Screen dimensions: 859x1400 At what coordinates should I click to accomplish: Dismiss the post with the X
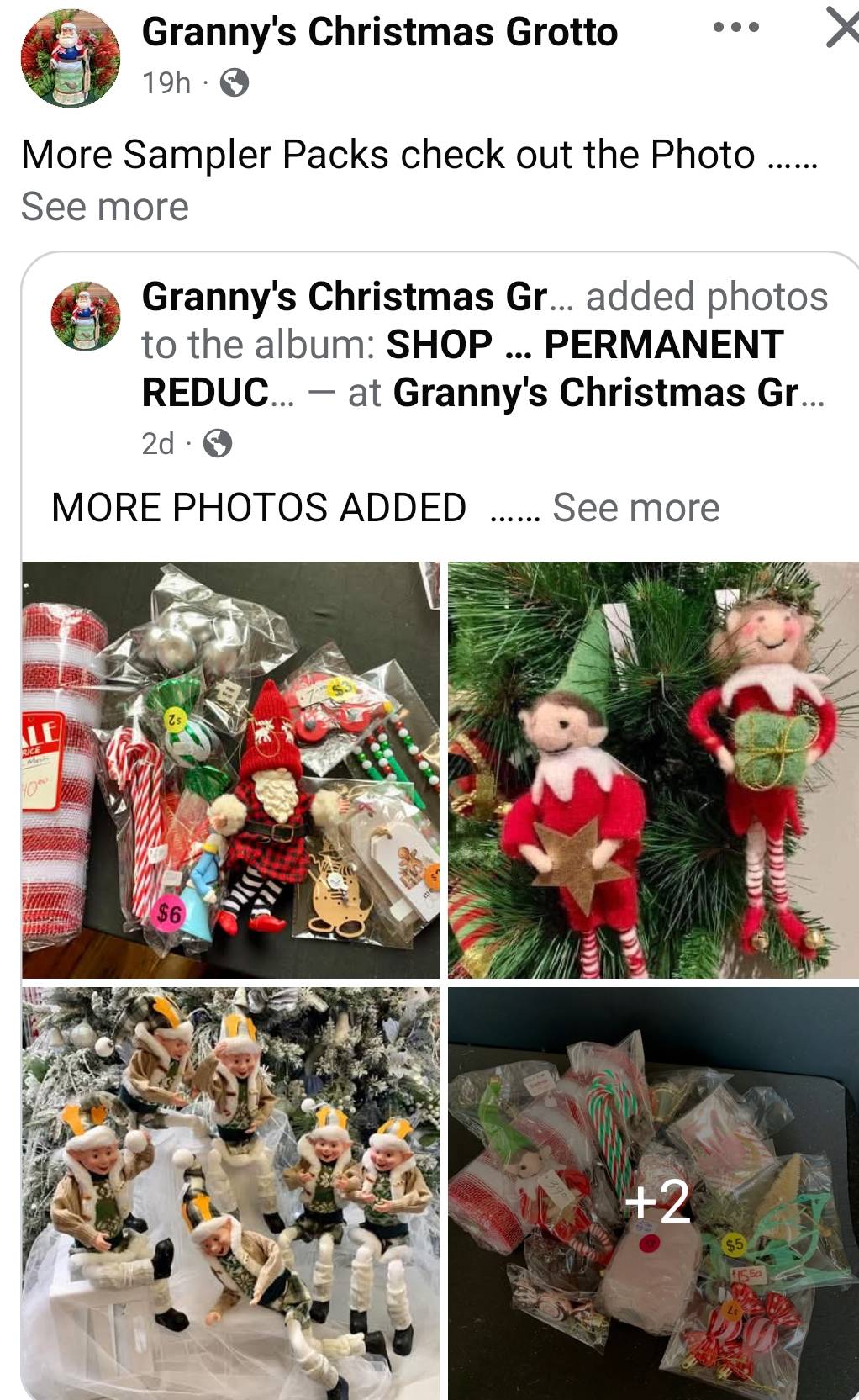[x=841, y=29]
